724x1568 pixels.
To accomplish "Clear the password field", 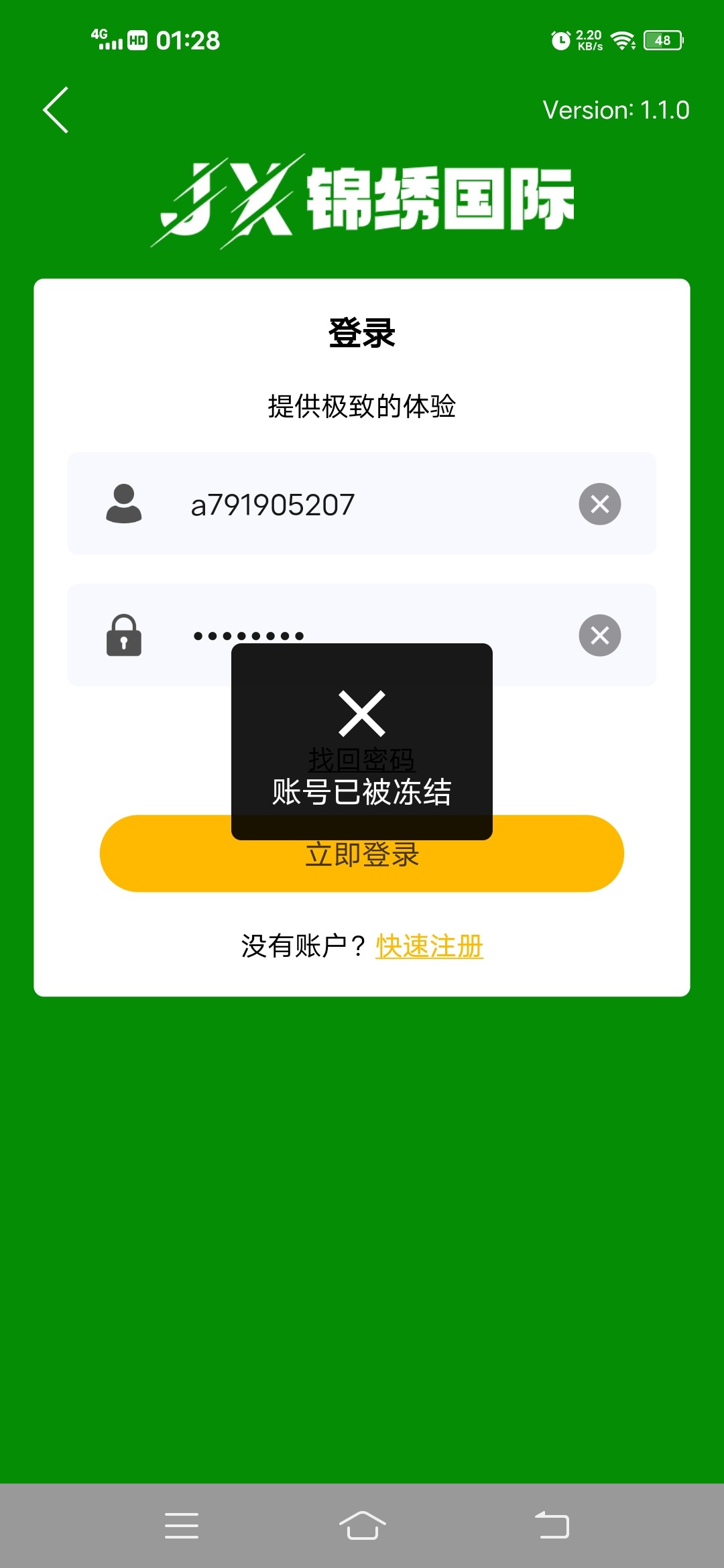I will 600,635.
